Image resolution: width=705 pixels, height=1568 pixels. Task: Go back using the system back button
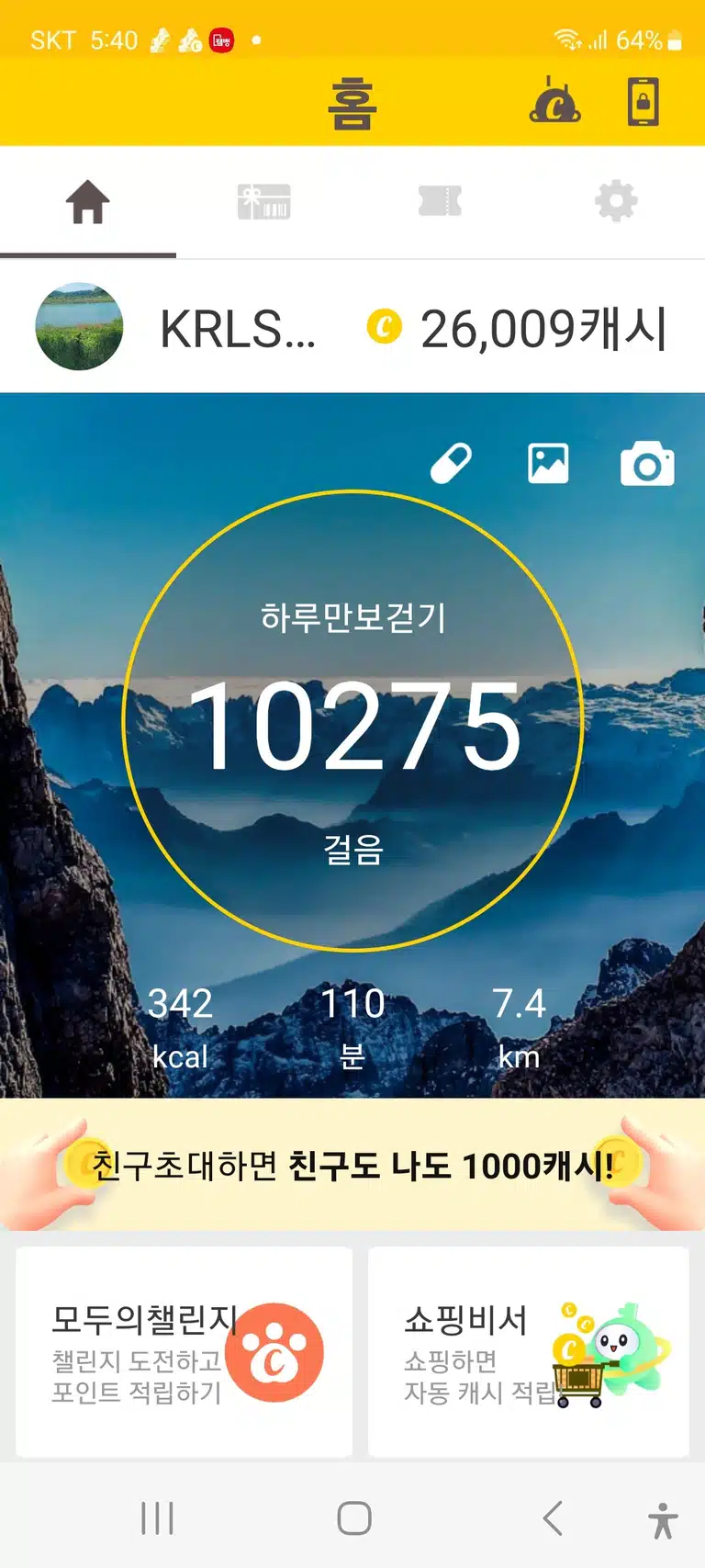tap(553, 1518)
